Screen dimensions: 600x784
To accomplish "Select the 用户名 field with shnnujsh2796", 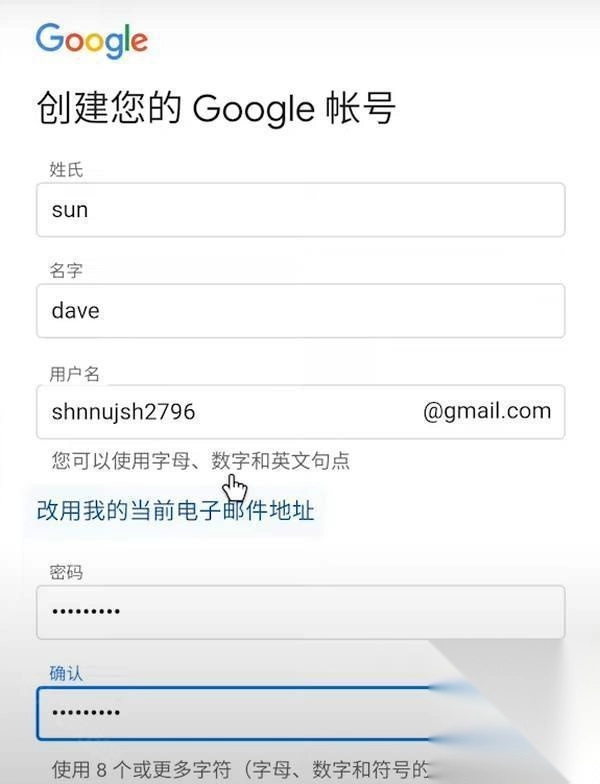I will (x=230, y=412).
